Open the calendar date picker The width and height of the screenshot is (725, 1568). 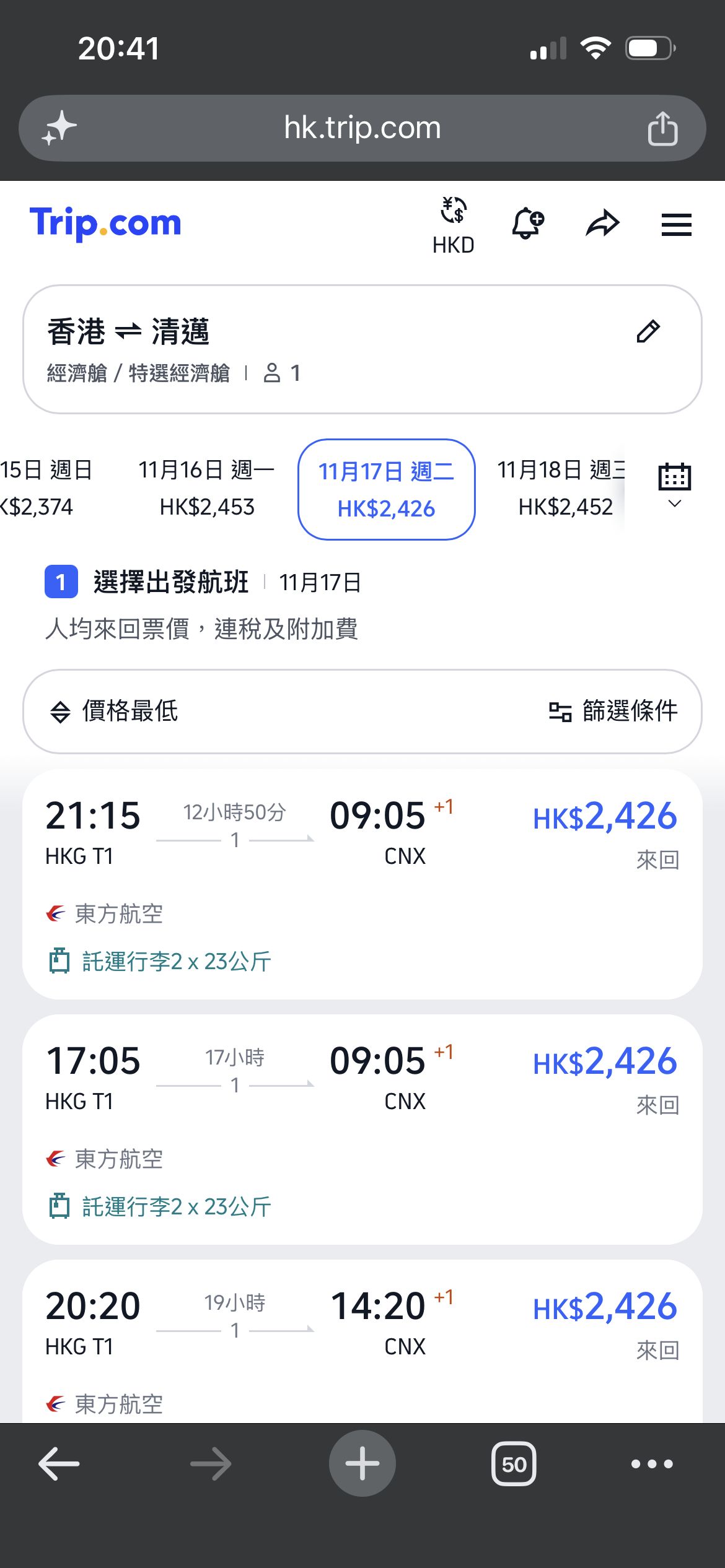pos(675,486)
